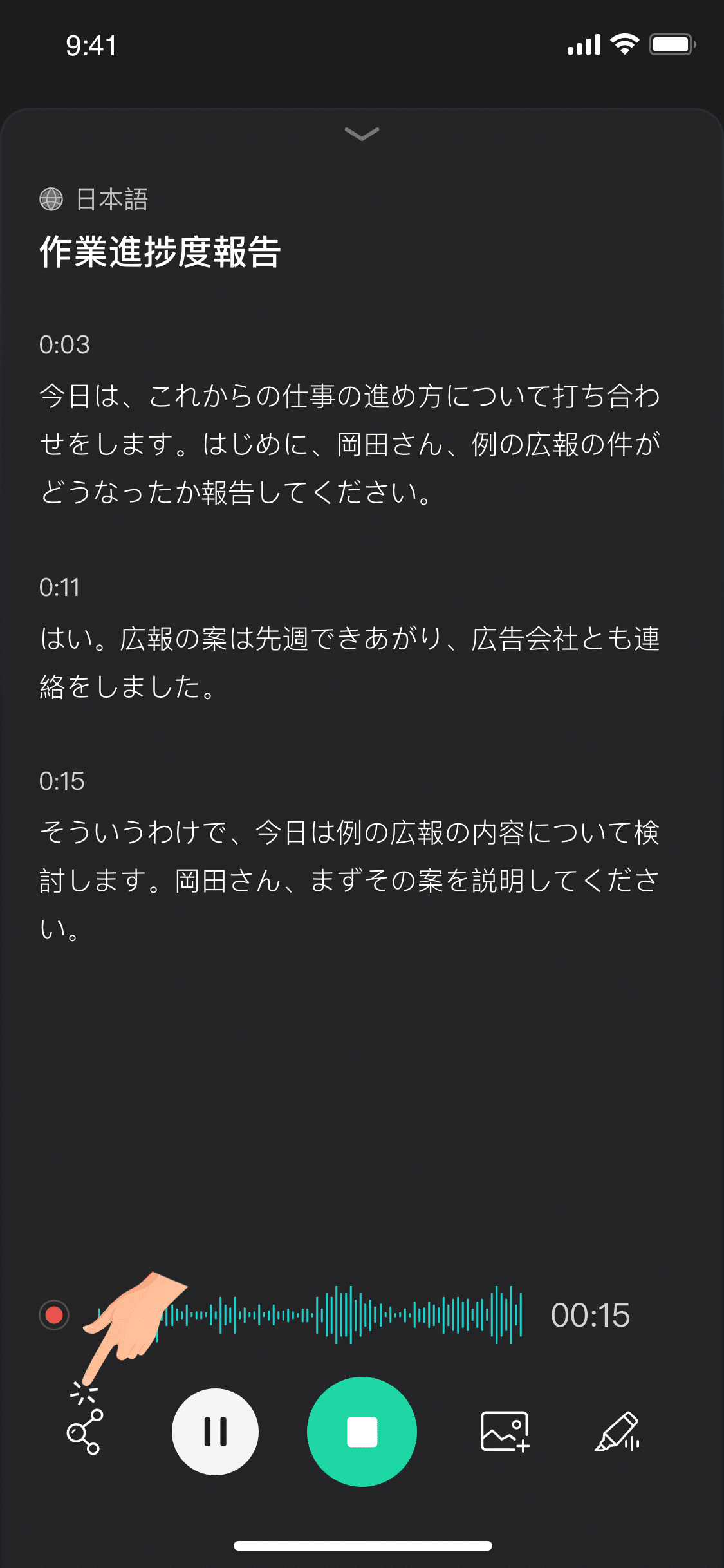724x1568 pixels.
Task: Collapse the recording sheet with the chevron
Action: pyautogui.click(x=362, y=134)
